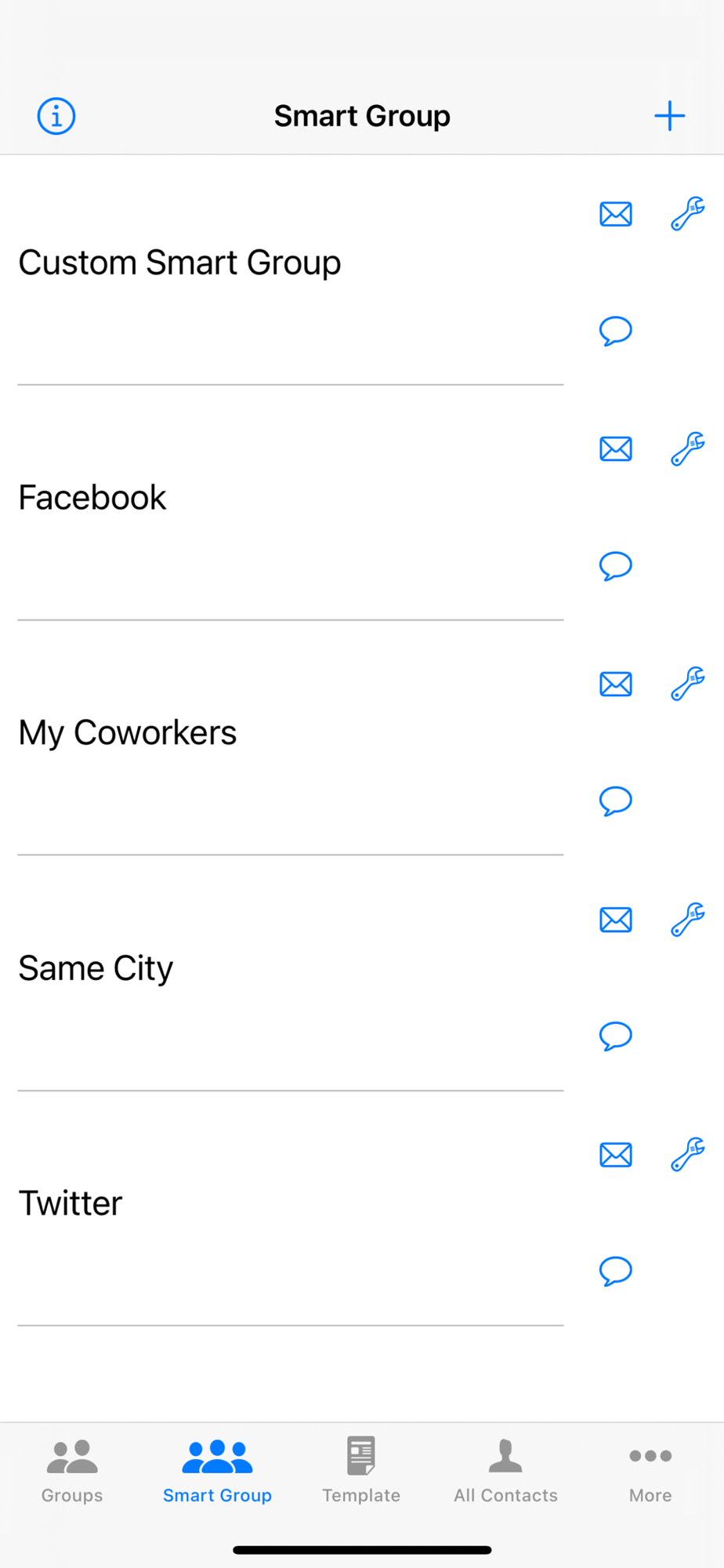Viewport: 724px width, 1568px height.
Task: Send a message to Custom Smart Group
Action: 616,331
